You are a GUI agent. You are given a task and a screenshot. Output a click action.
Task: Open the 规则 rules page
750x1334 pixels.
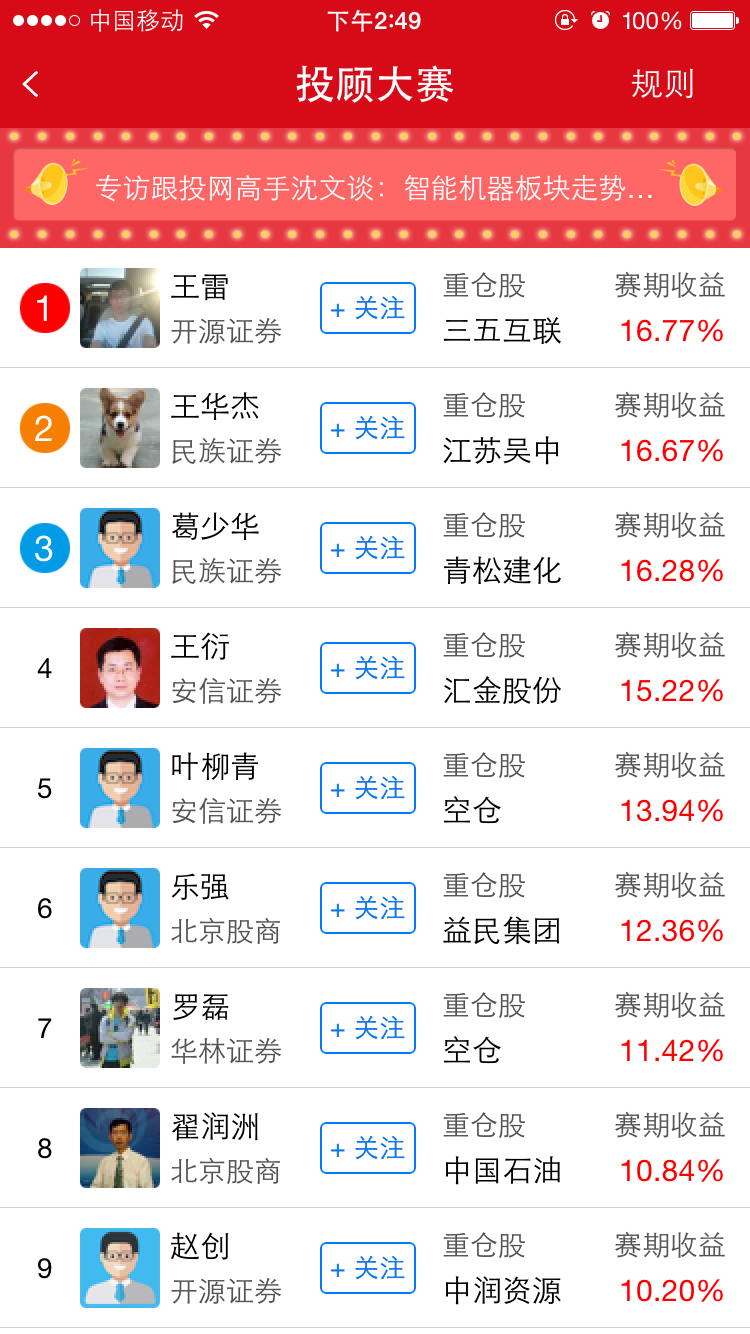point(662,84)
